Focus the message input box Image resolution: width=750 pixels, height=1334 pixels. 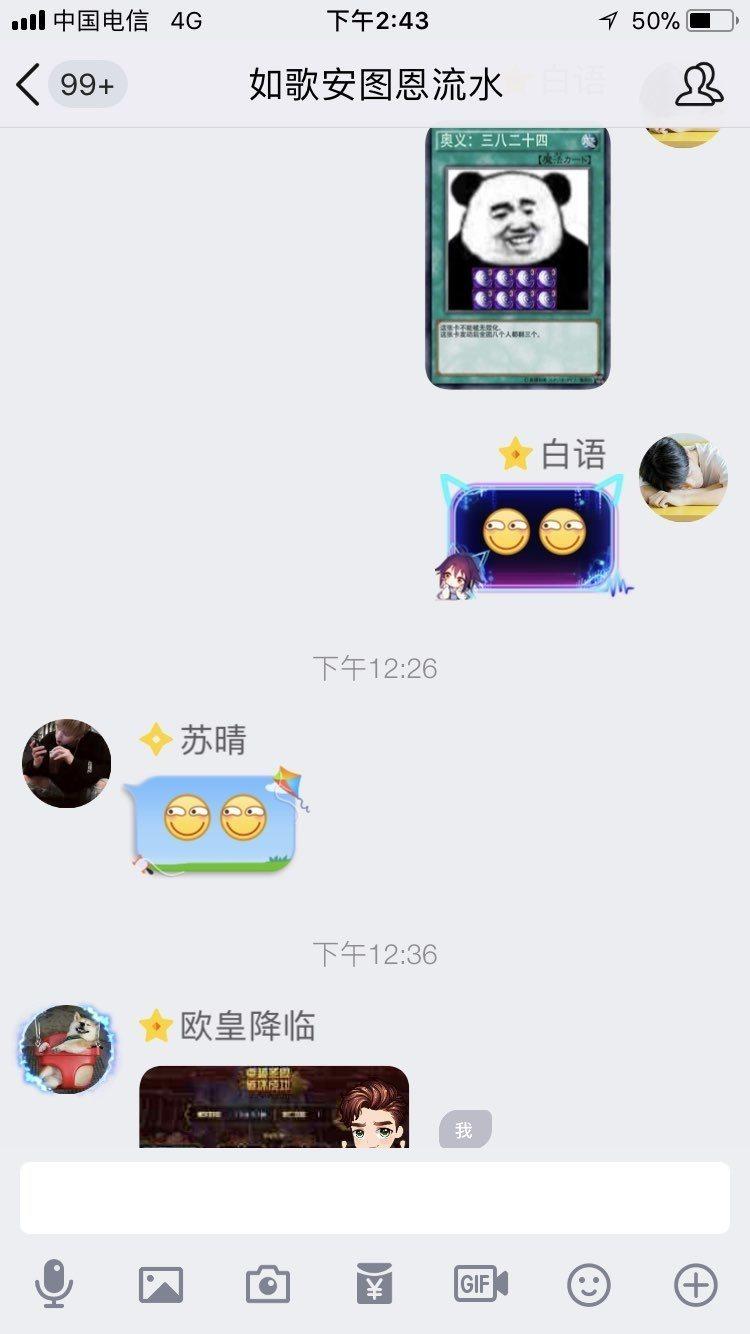375,1198
